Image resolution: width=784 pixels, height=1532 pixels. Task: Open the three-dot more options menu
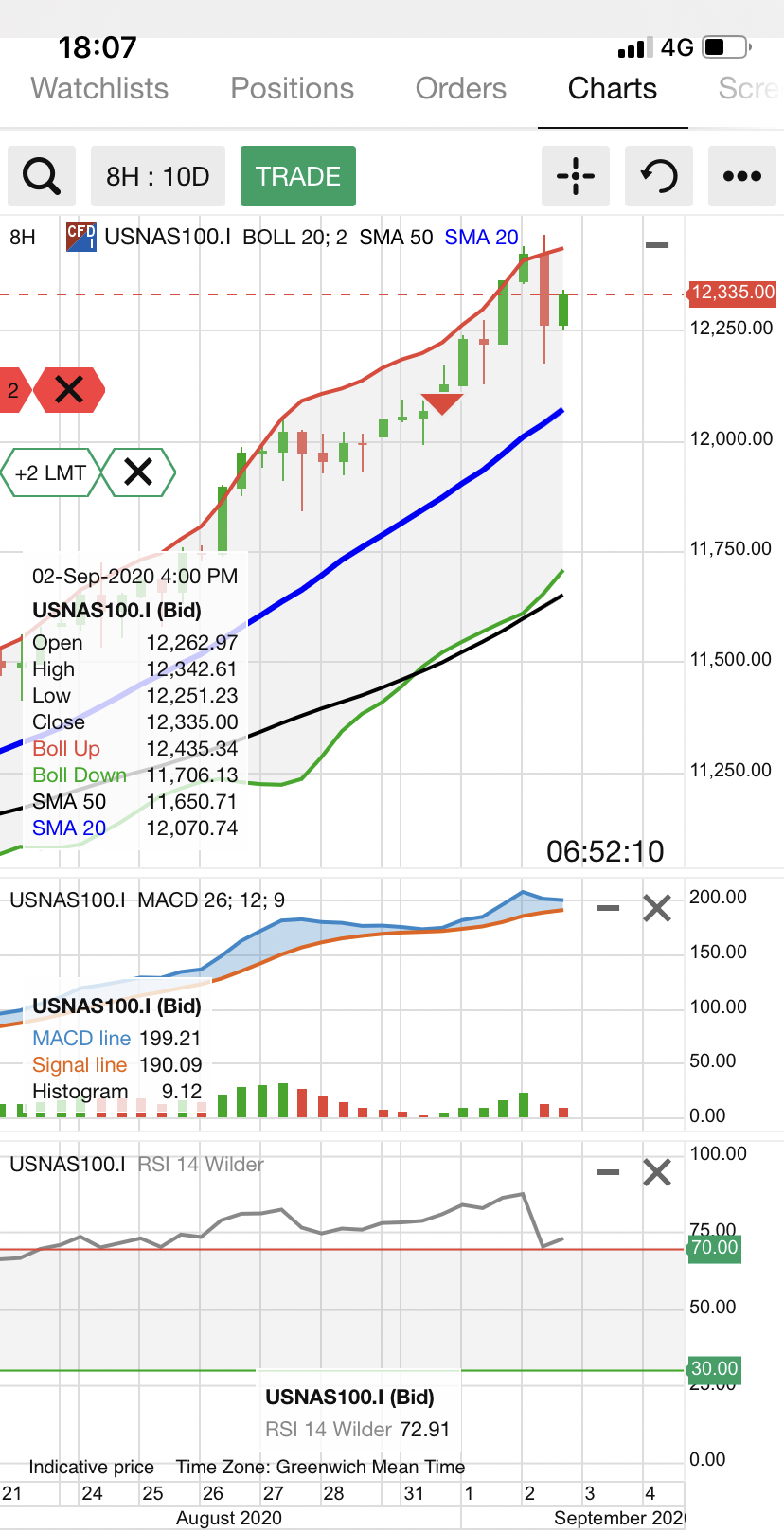[x=742, y=176]
